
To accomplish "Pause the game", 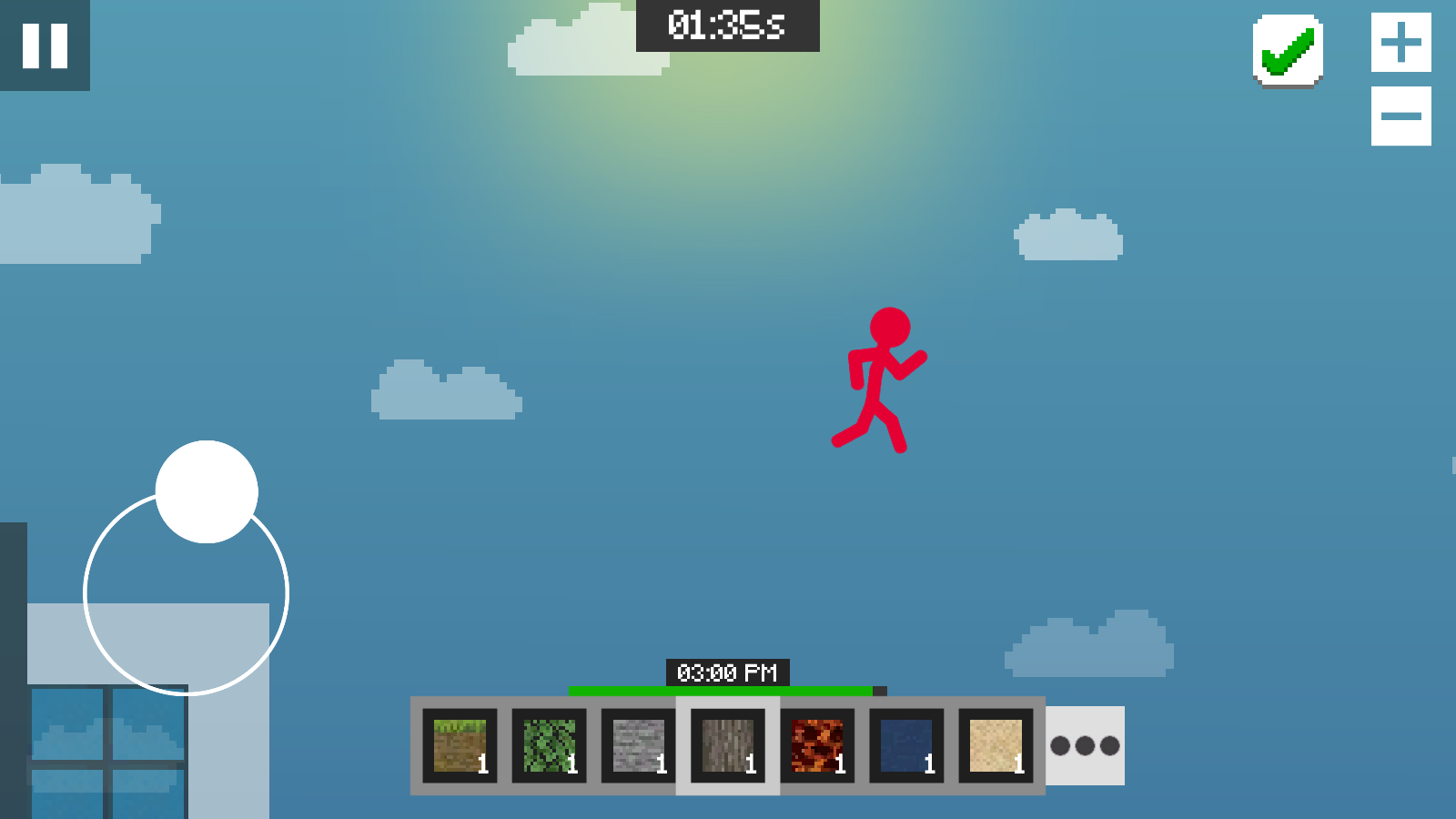I will [45, 45].
